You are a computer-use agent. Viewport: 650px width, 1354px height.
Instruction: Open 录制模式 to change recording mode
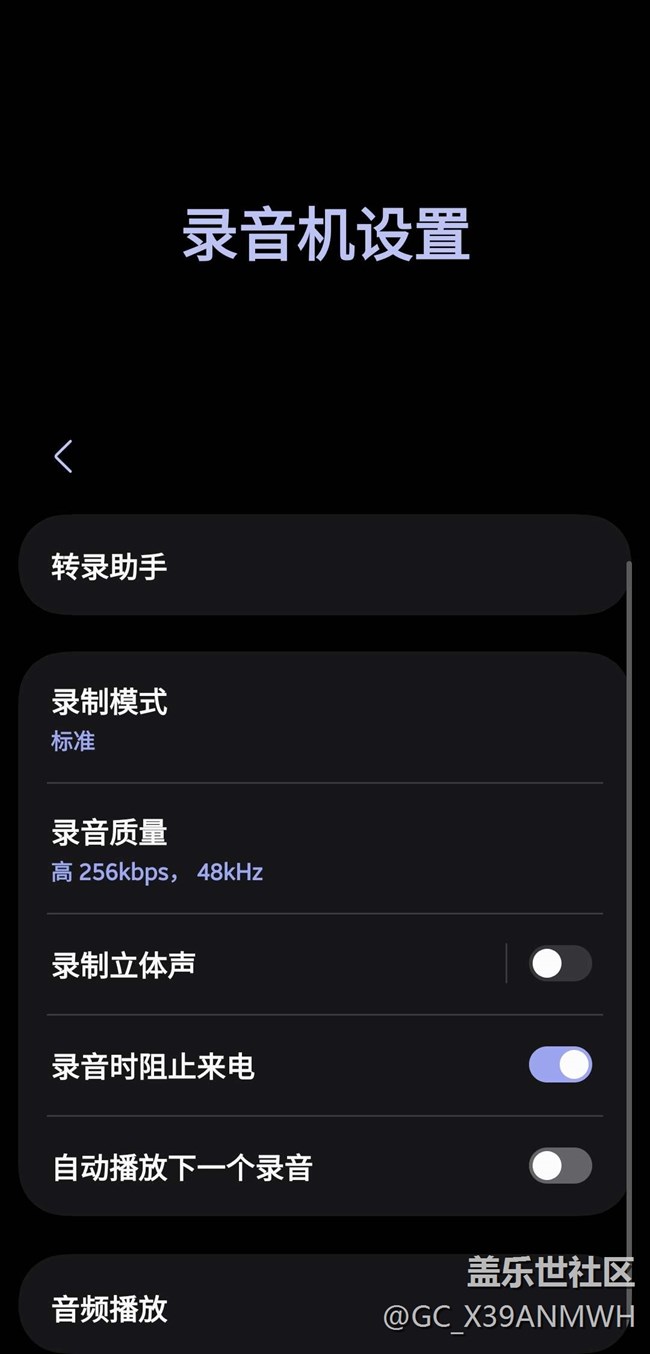coord(324,719)
